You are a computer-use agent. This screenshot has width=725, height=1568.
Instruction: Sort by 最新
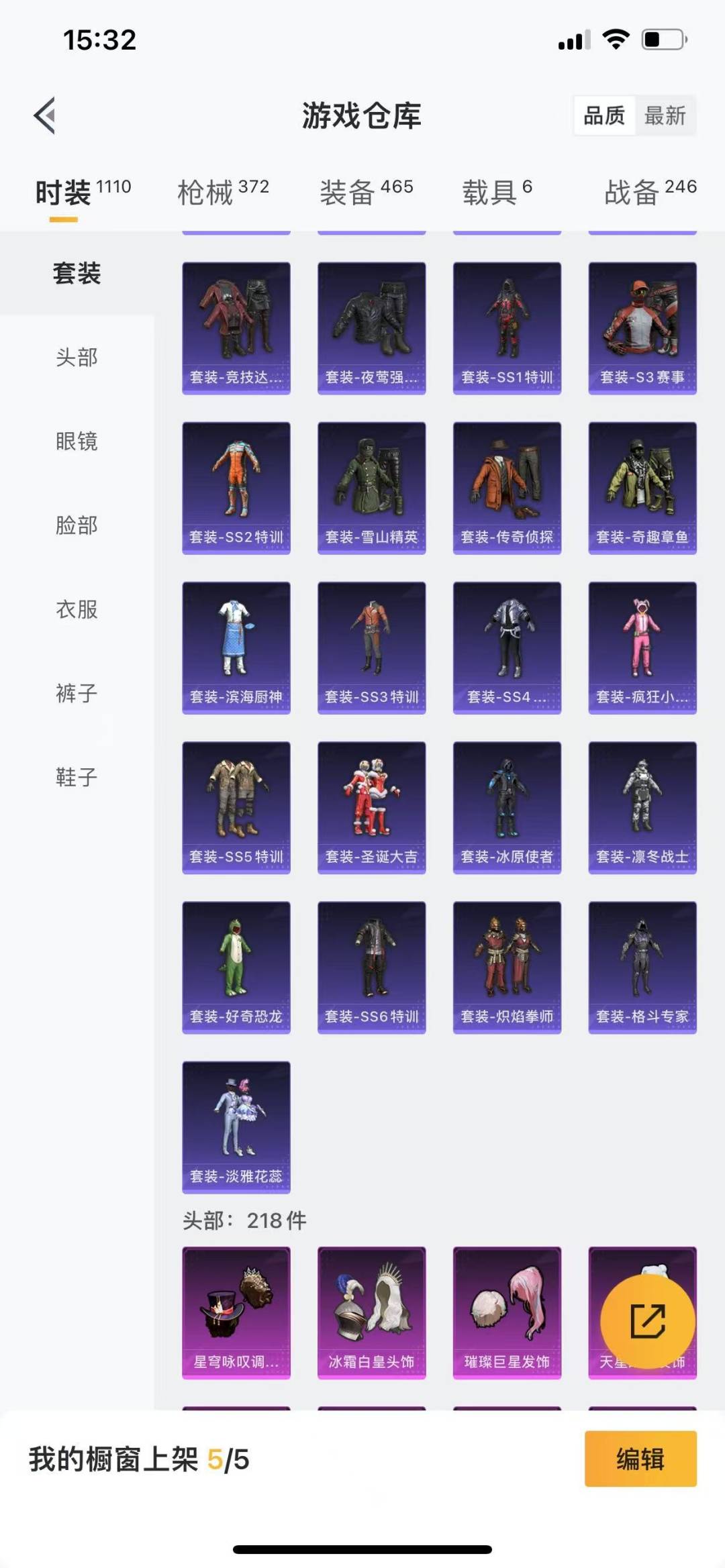(x=665, y=116)
